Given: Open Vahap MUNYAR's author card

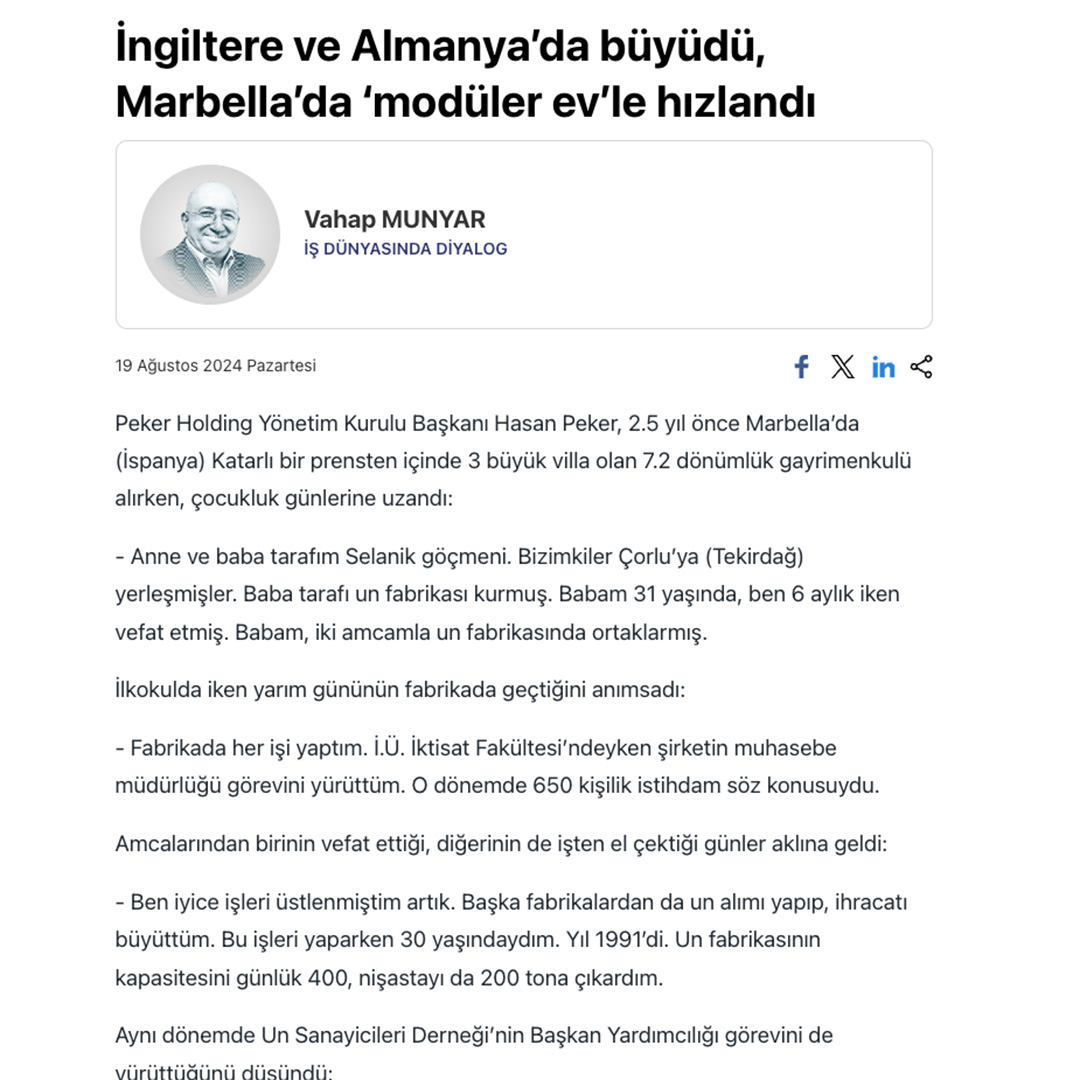Looking at the screenshot, I should pyautogui.click(x=394, y=220).
